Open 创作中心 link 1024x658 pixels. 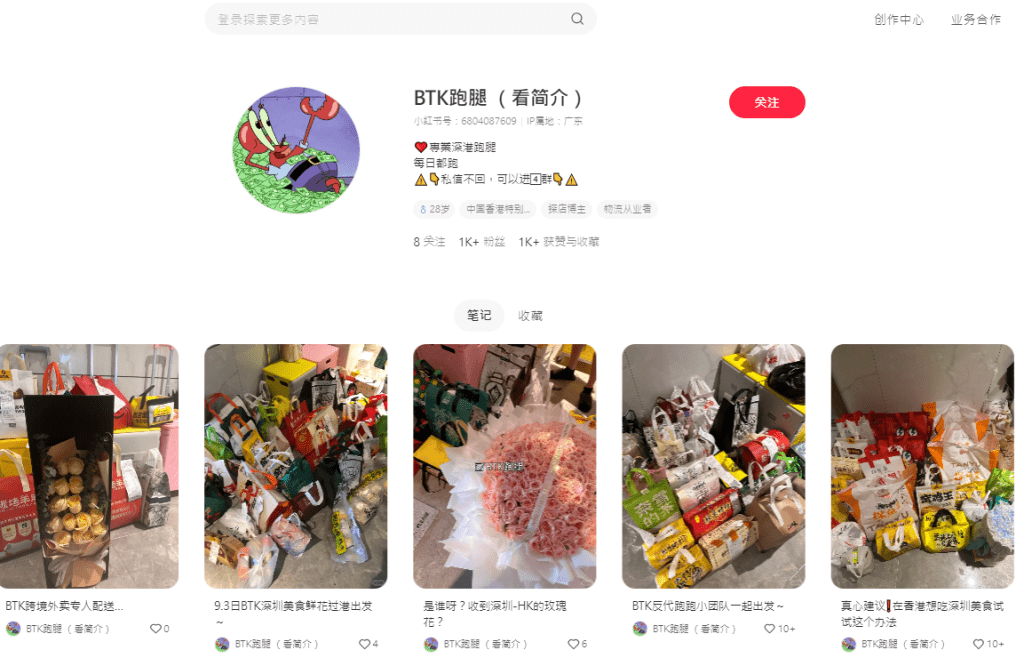coord(898,20)
